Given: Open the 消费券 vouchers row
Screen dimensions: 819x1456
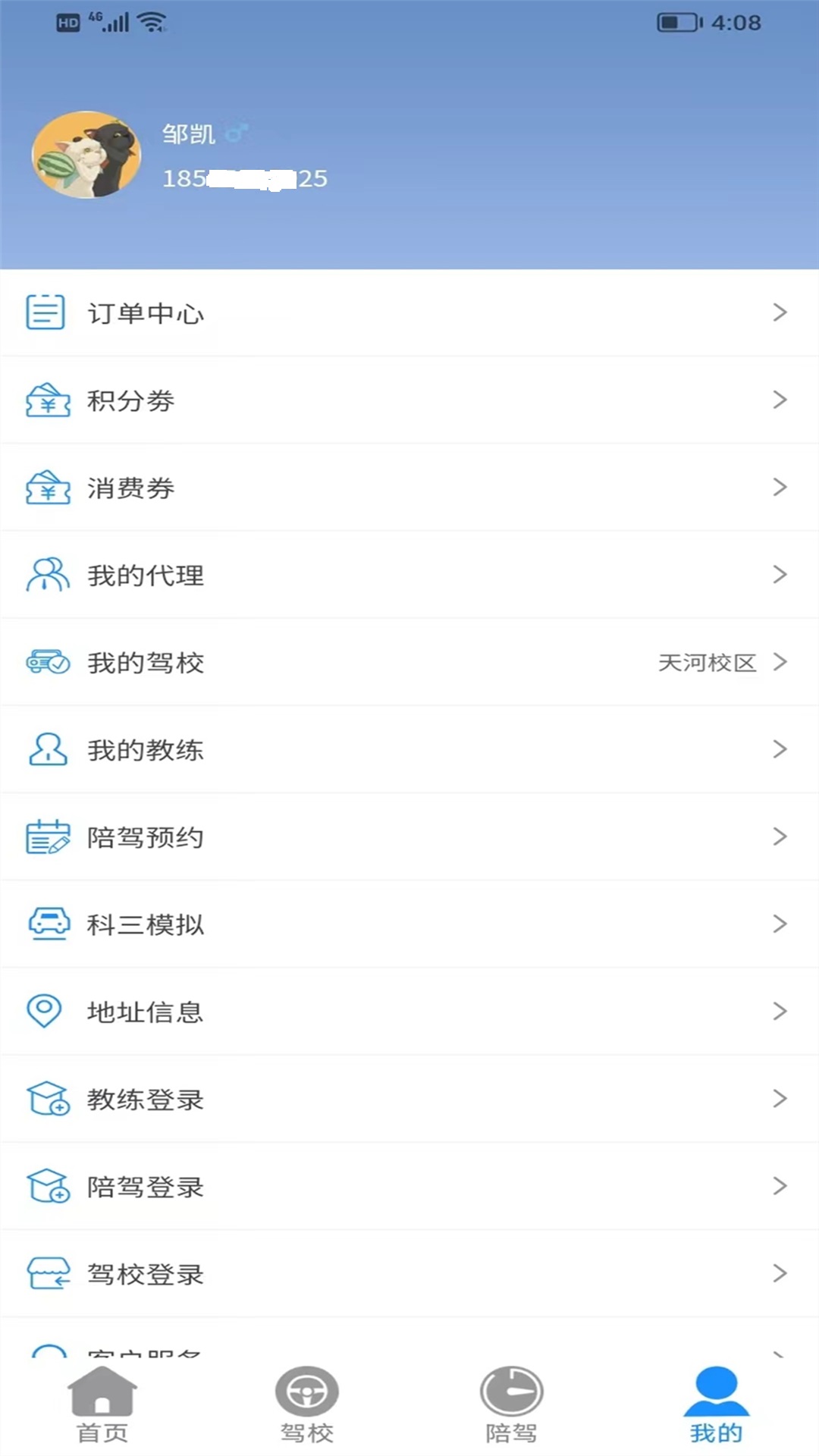Looking at the screenshot, I should point(409,488).
